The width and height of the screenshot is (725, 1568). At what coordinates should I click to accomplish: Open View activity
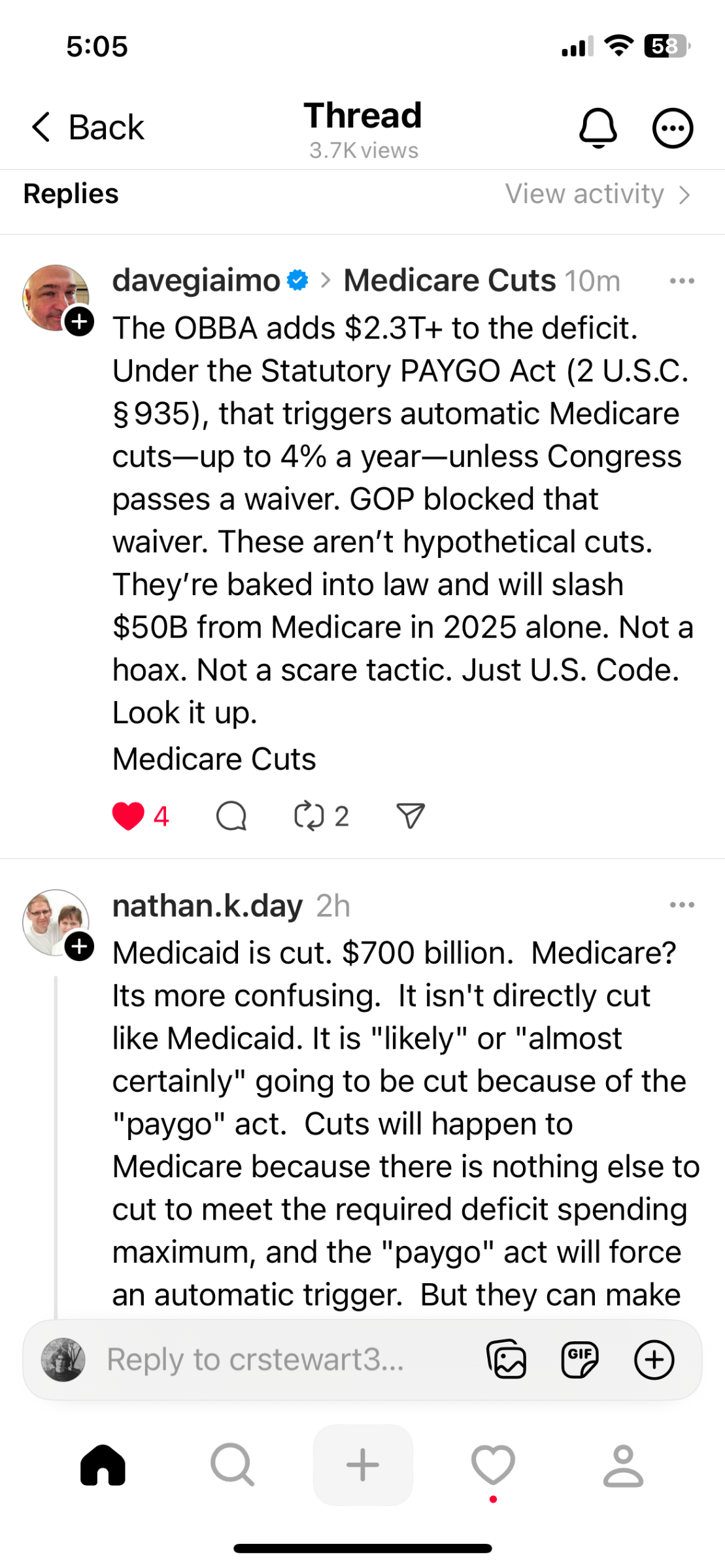pos(597,194)
